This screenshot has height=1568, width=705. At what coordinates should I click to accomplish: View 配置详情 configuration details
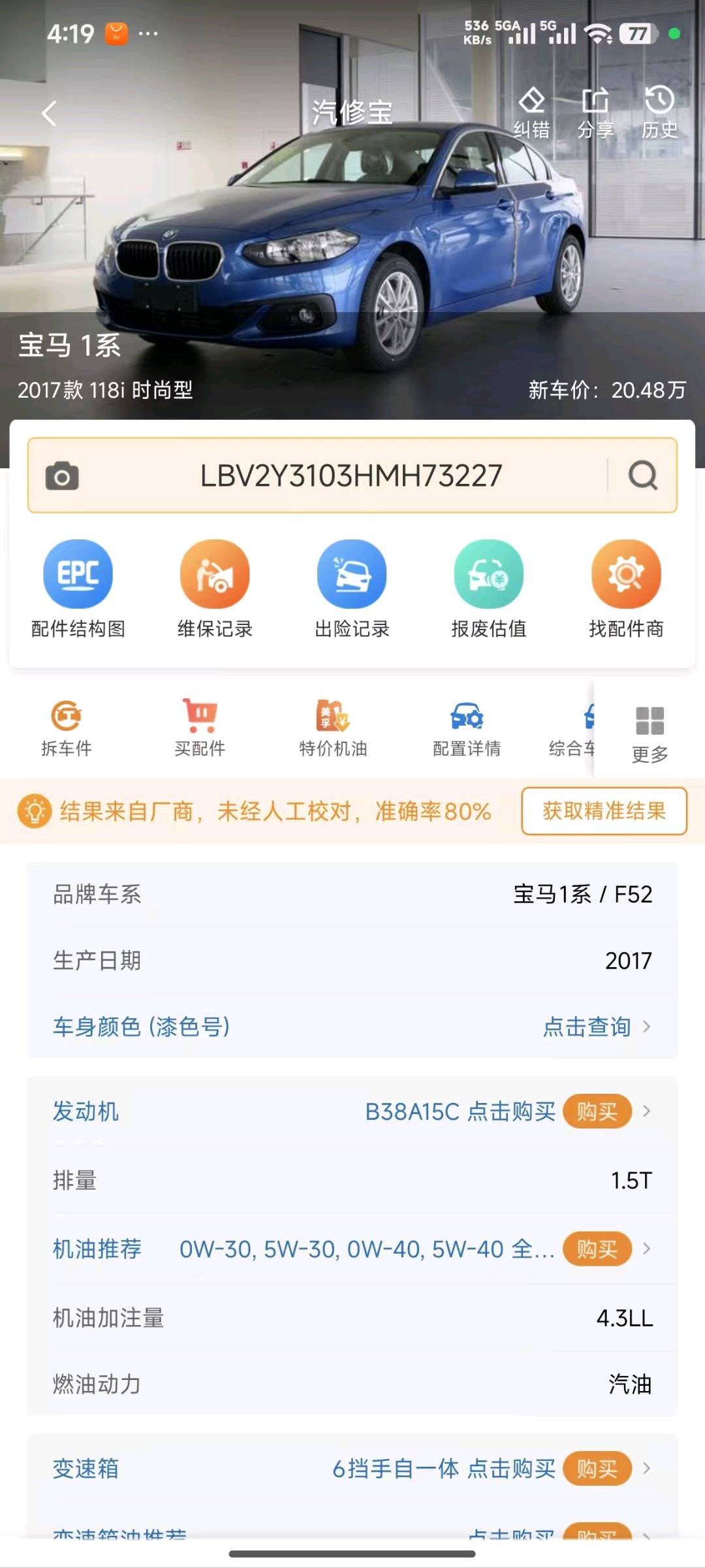(467, 728)
